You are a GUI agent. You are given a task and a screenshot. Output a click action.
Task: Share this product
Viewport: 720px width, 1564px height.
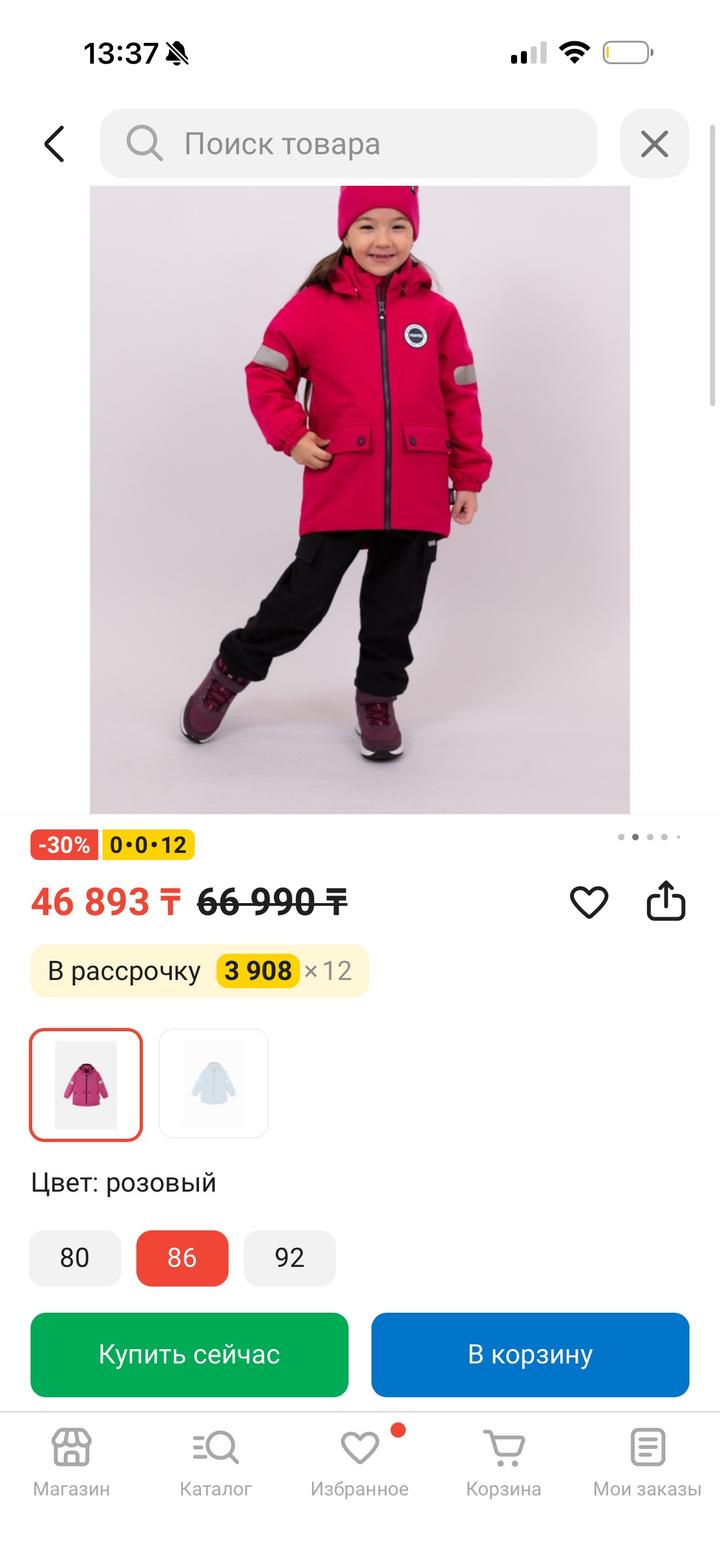(665, 902)
